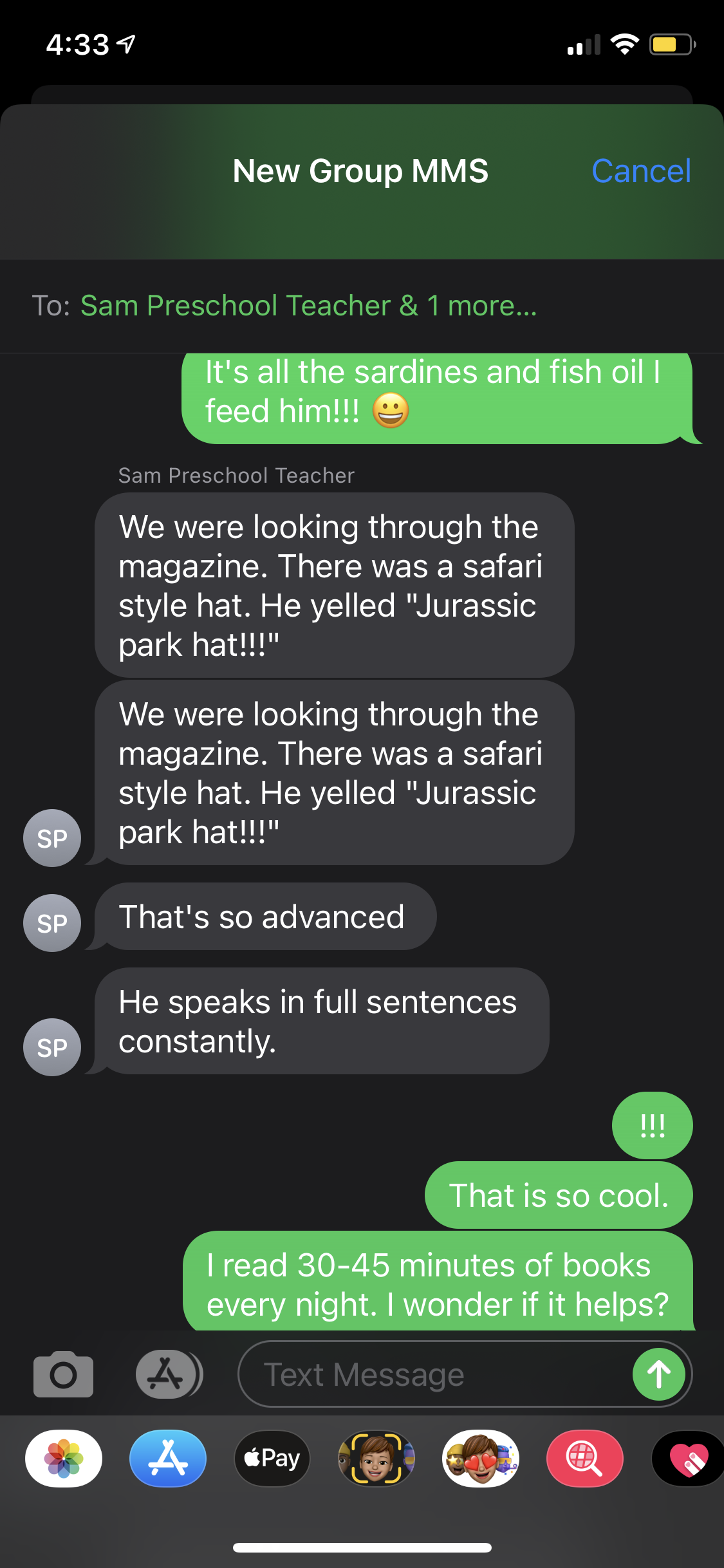Open the Digital Touch heart app
724x1568 pixels.
click(689, 1459)
